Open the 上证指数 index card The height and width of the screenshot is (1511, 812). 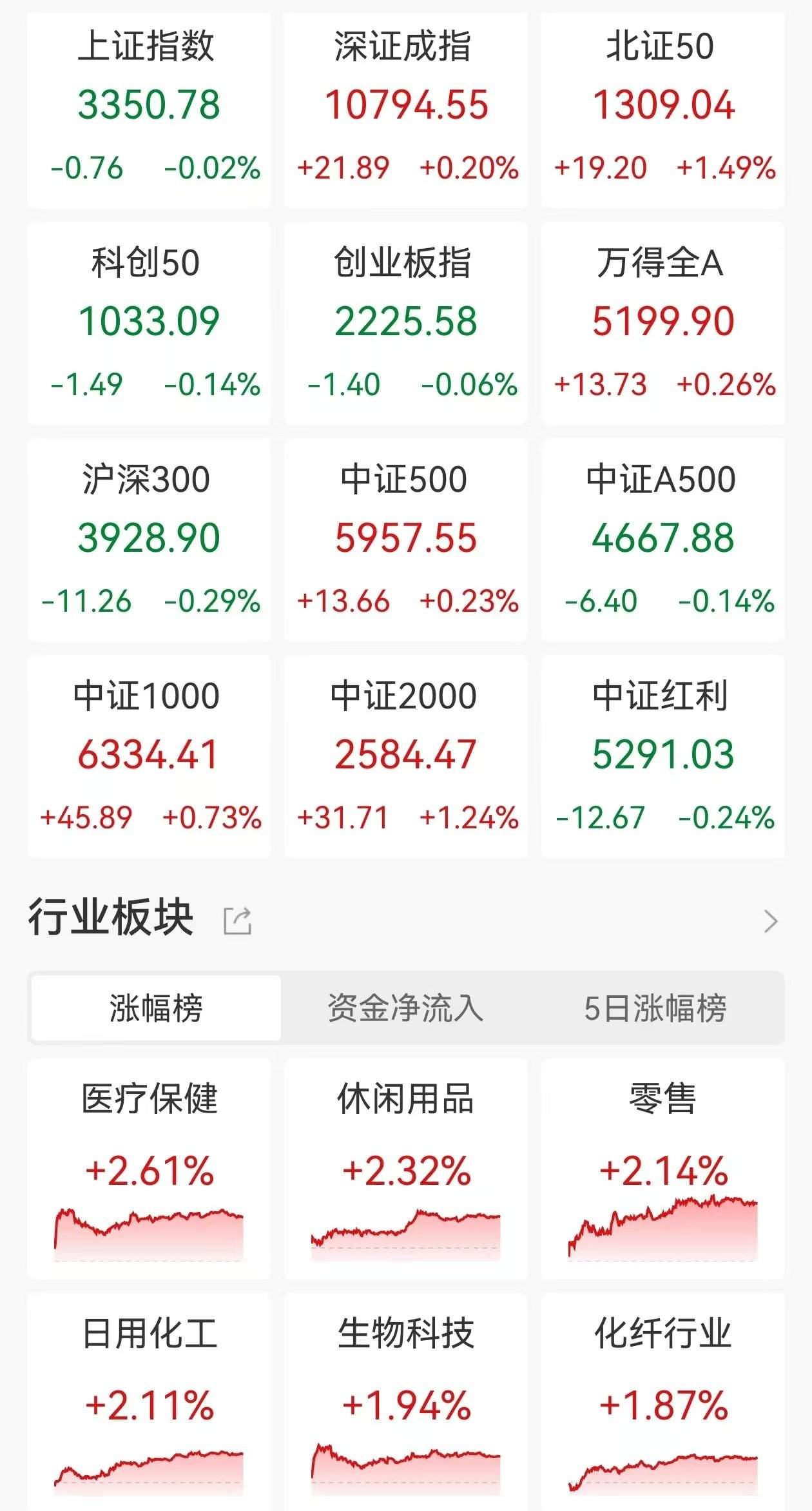click(149, 110)
